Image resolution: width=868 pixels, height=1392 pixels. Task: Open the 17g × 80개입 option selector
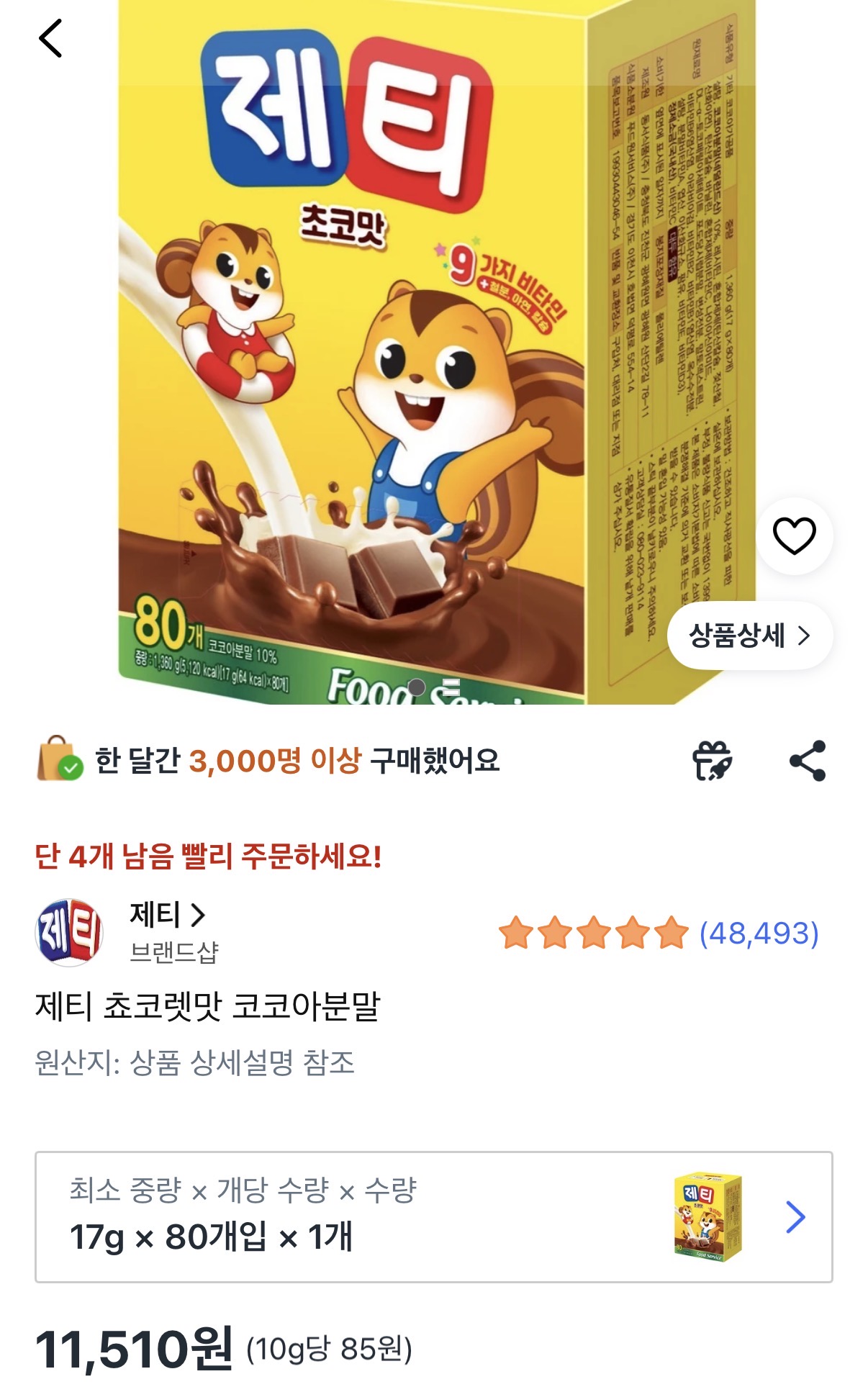(x=433, y=1217)
